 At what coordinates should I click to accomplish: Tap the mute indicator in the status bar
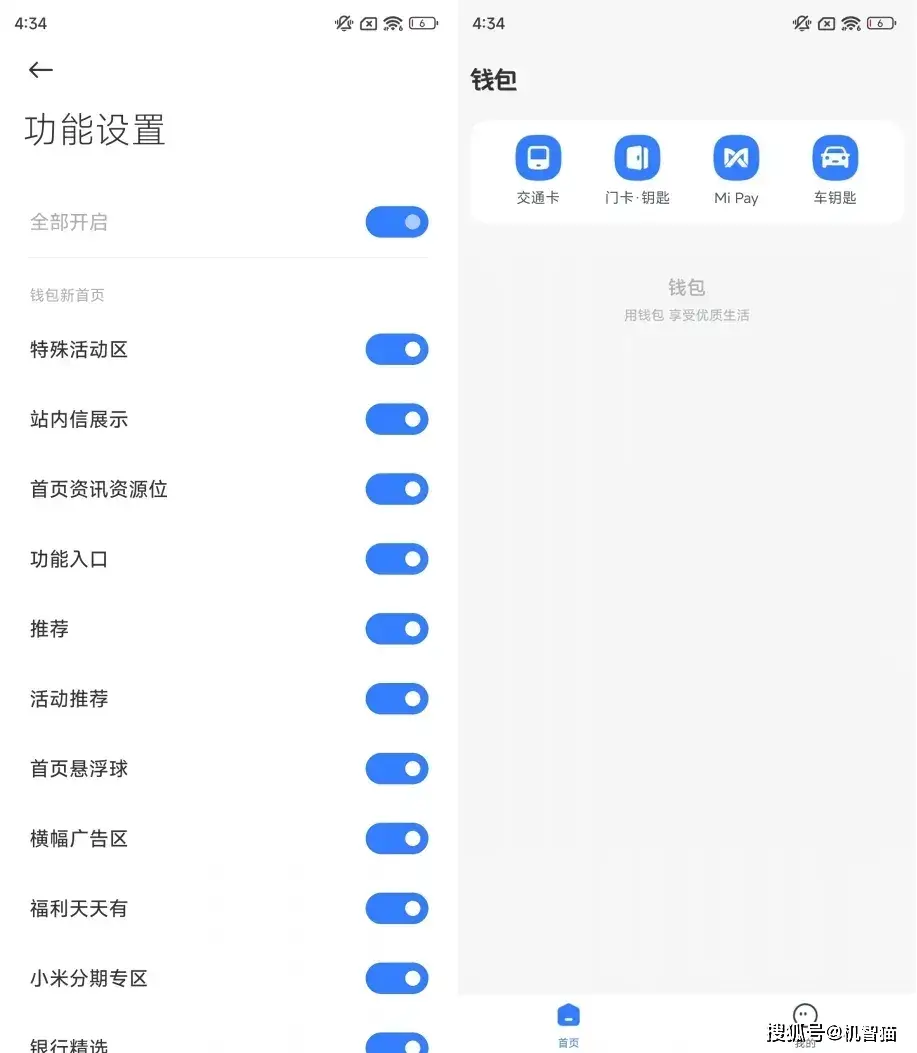click(x=803, y=23)
